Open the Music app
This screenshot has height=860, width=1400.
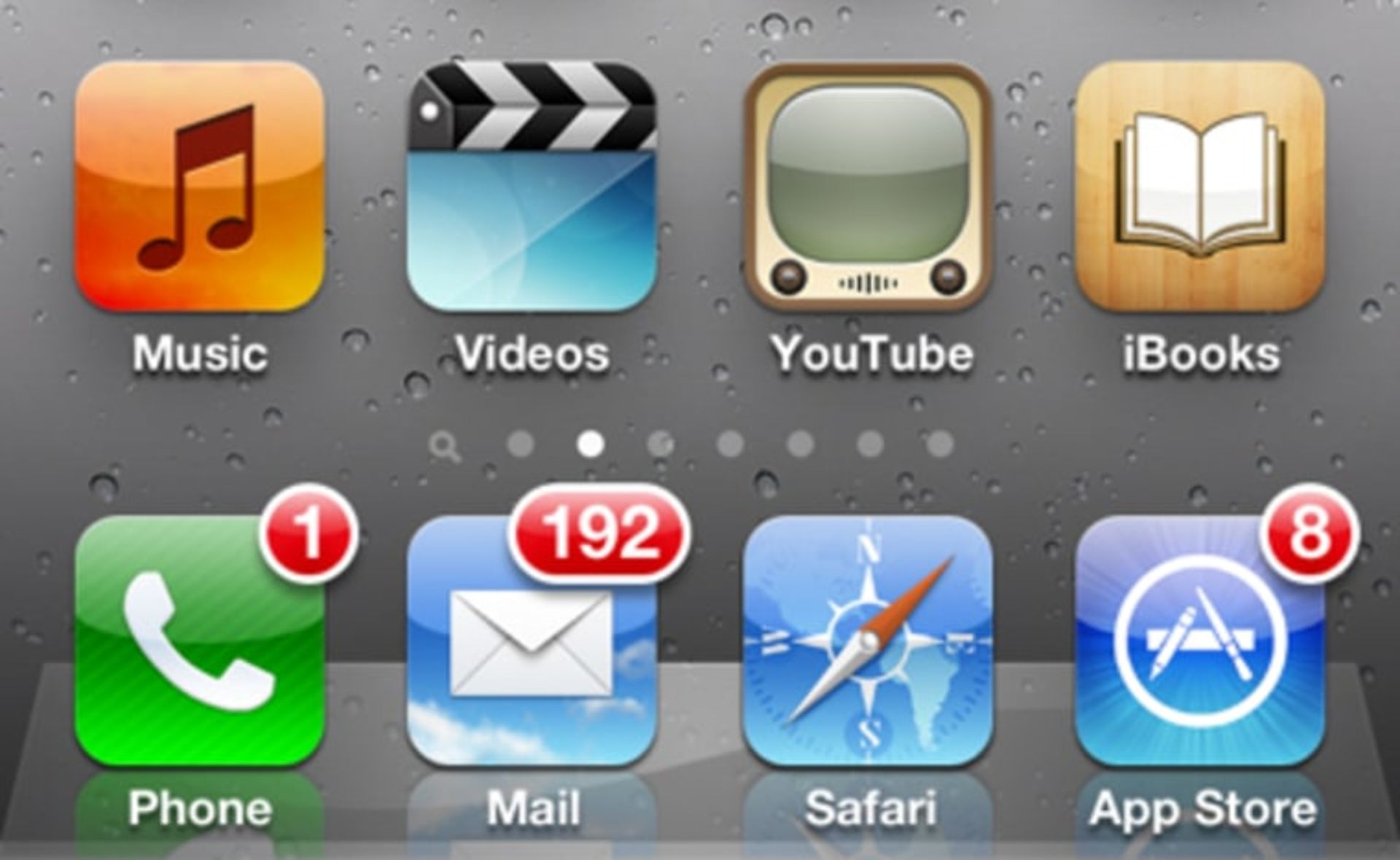pos(200,188)
